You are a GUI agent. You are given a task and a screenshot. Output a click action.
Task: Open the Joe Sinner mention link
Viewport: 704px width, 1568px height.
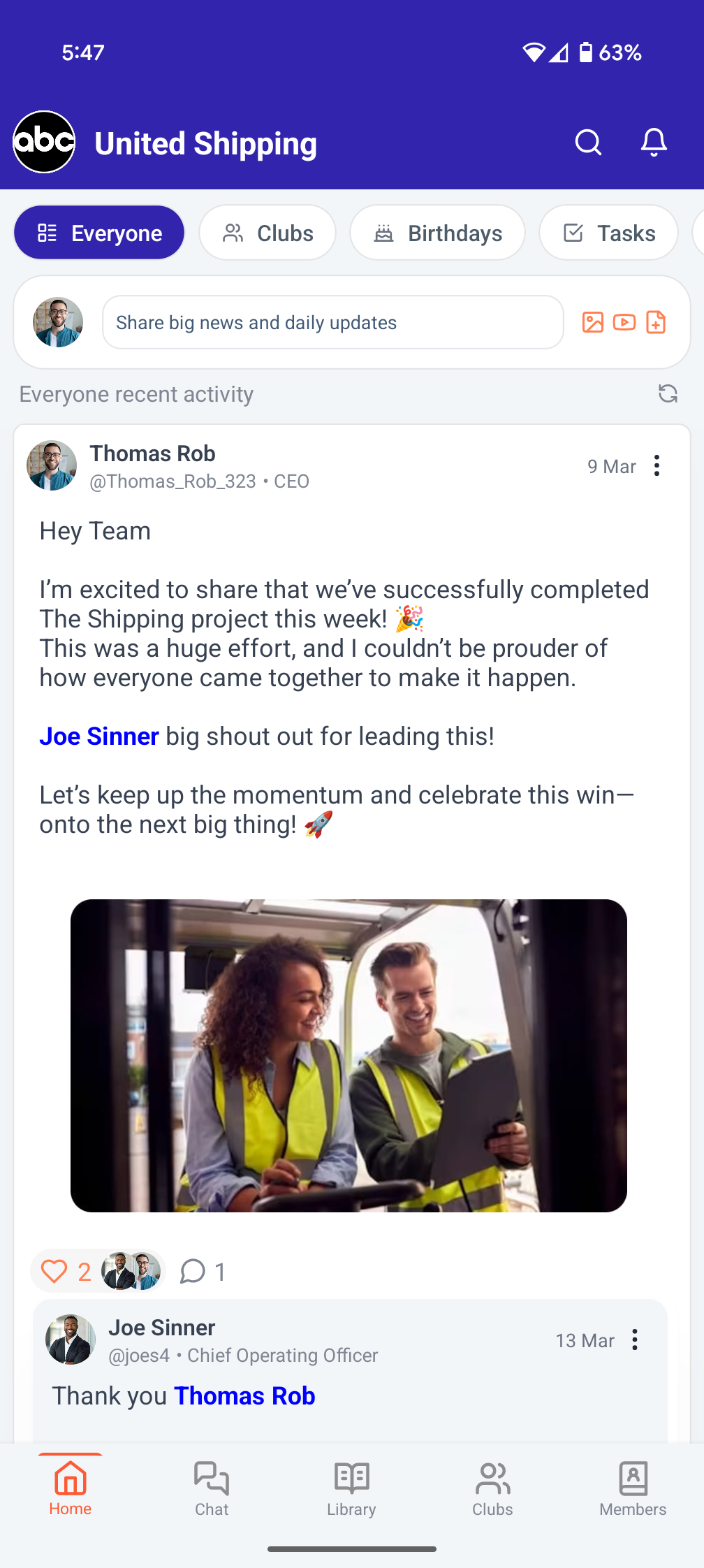(x=99, y=736)
